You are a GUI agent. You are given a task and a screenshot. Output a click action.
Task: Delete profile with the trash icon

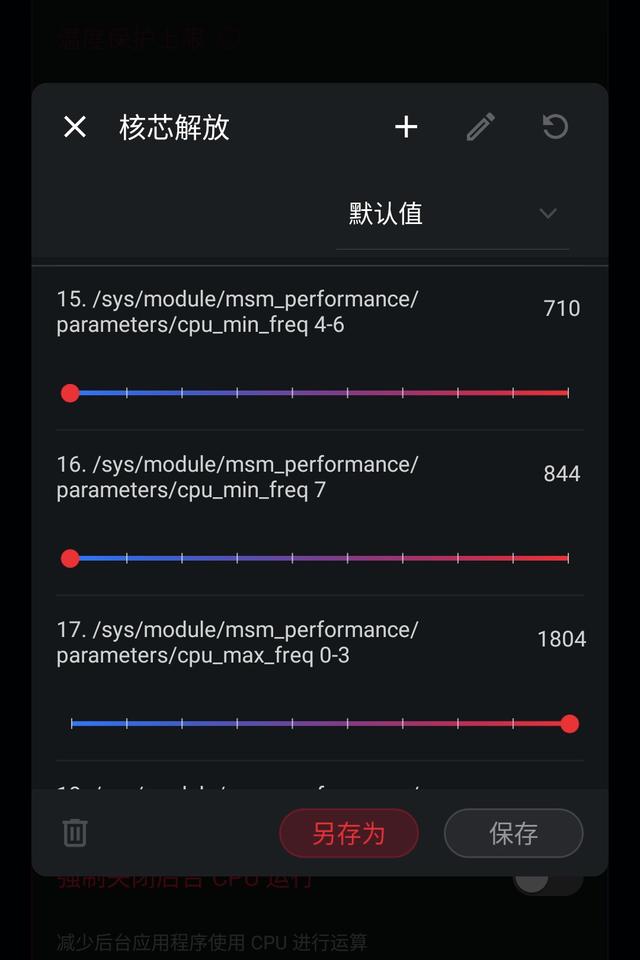75,833
